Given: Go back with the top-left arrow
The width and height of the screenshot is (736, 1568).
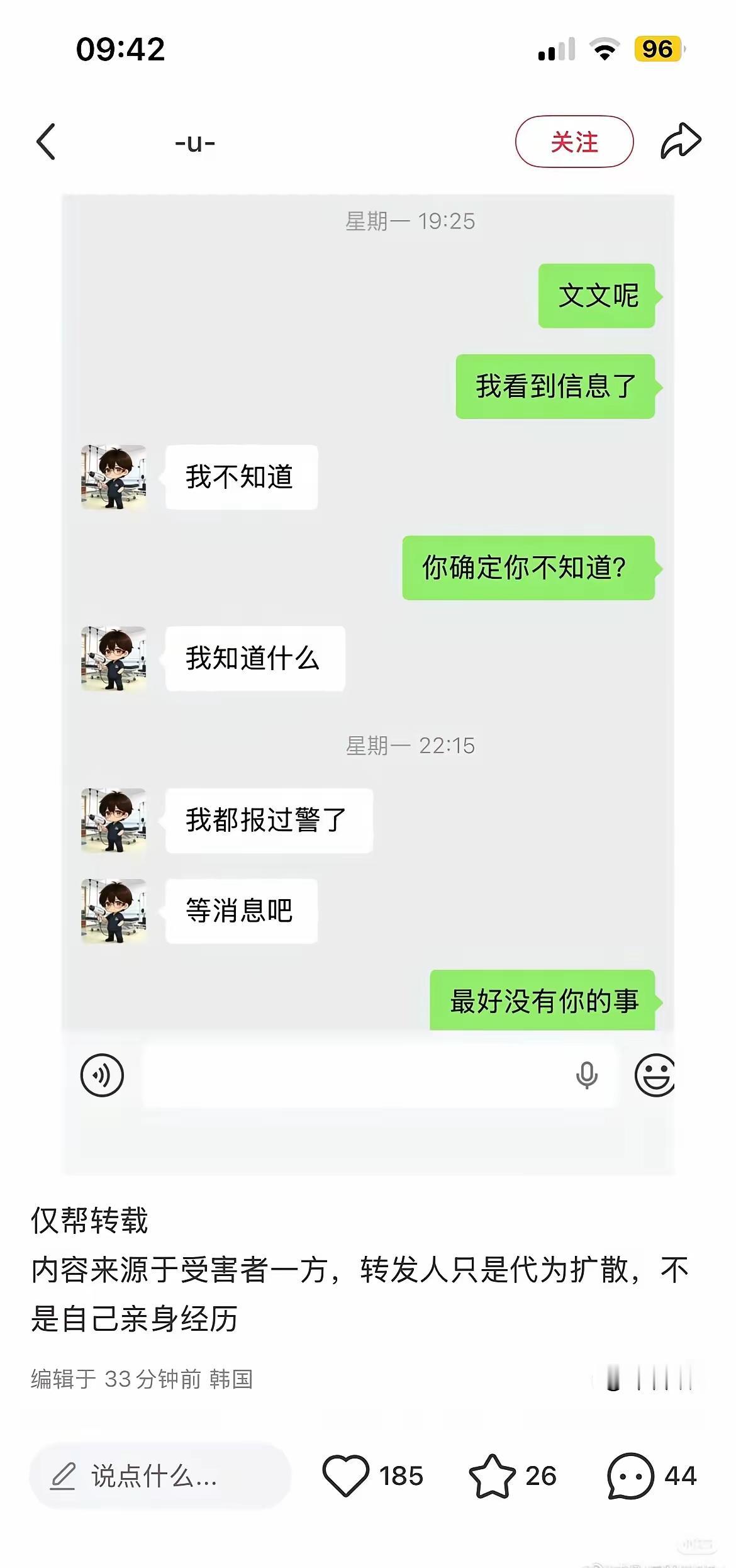Looking at the screenshot, I should click(46, 142).
